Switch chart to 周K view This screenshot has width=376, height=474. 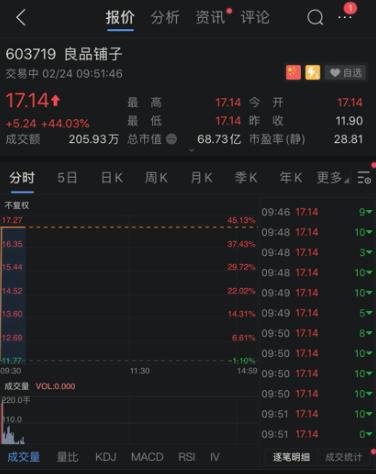(x=156, y=178)
